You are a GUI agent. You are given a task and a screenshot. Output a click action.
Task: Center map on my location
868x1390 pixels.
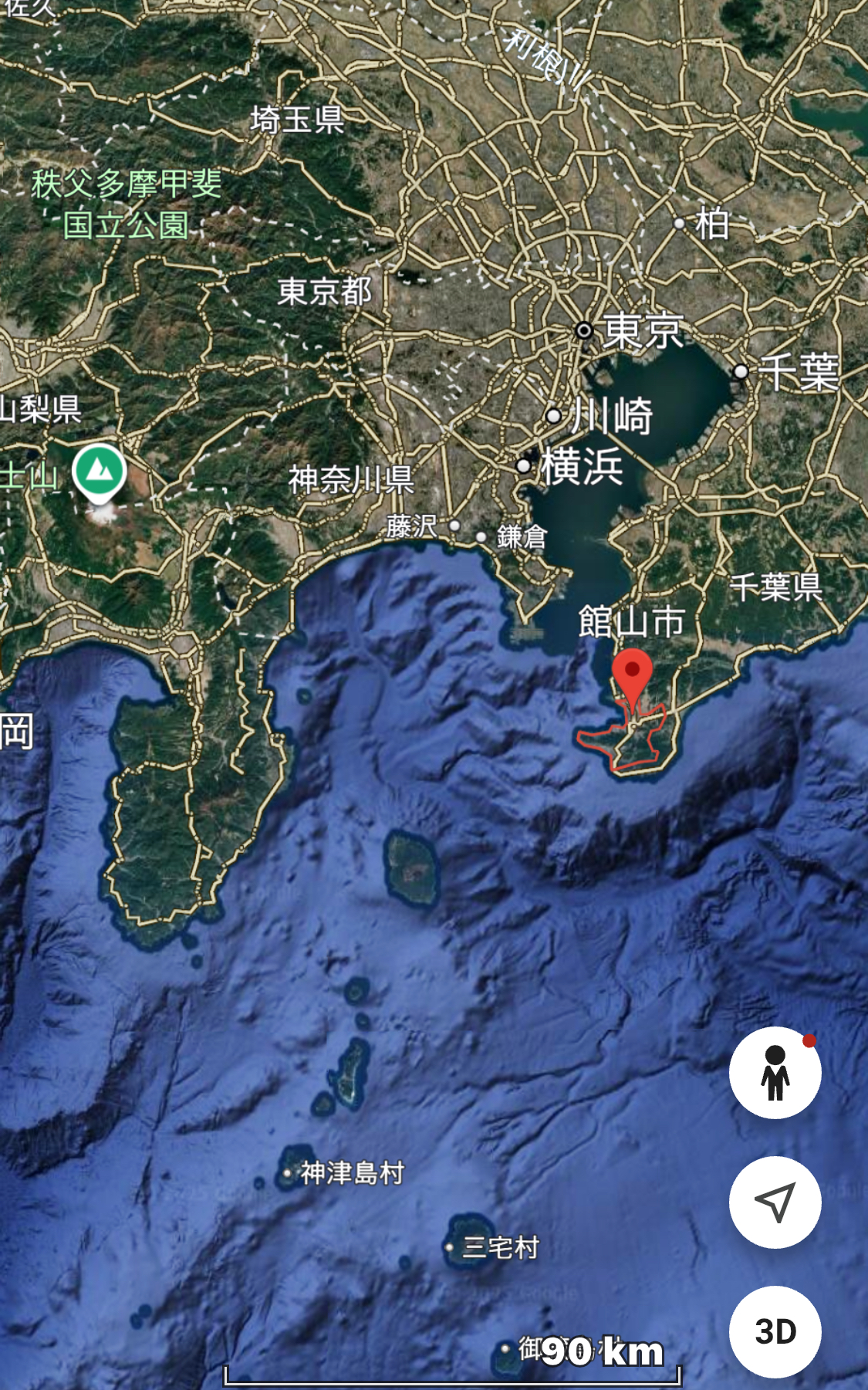775,1202
